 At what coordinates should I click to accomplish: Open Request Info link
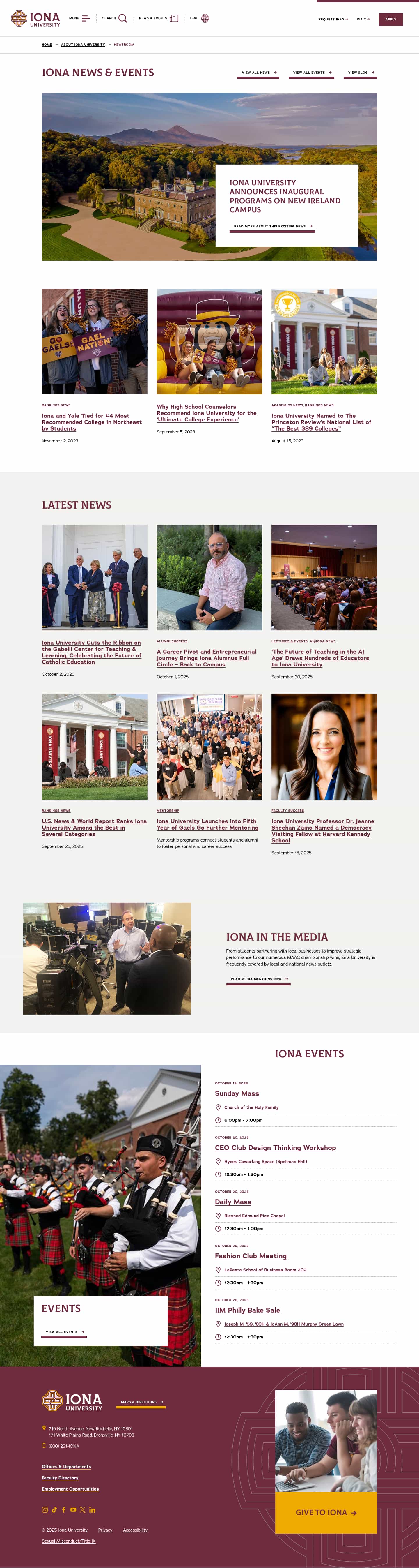tap(333, 20)
